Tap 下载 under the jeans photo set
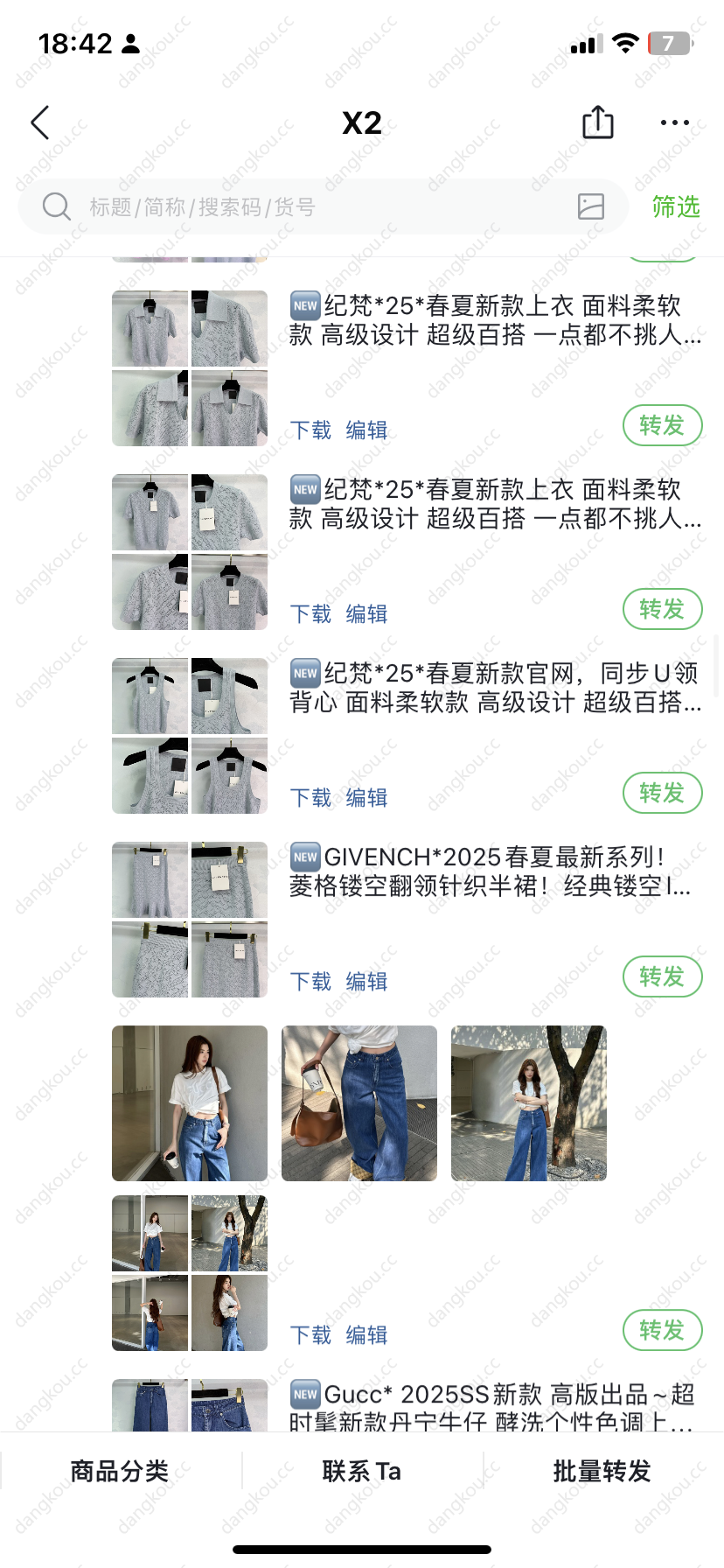Viewport: 724px width, 1568px height. [310, 1335]
